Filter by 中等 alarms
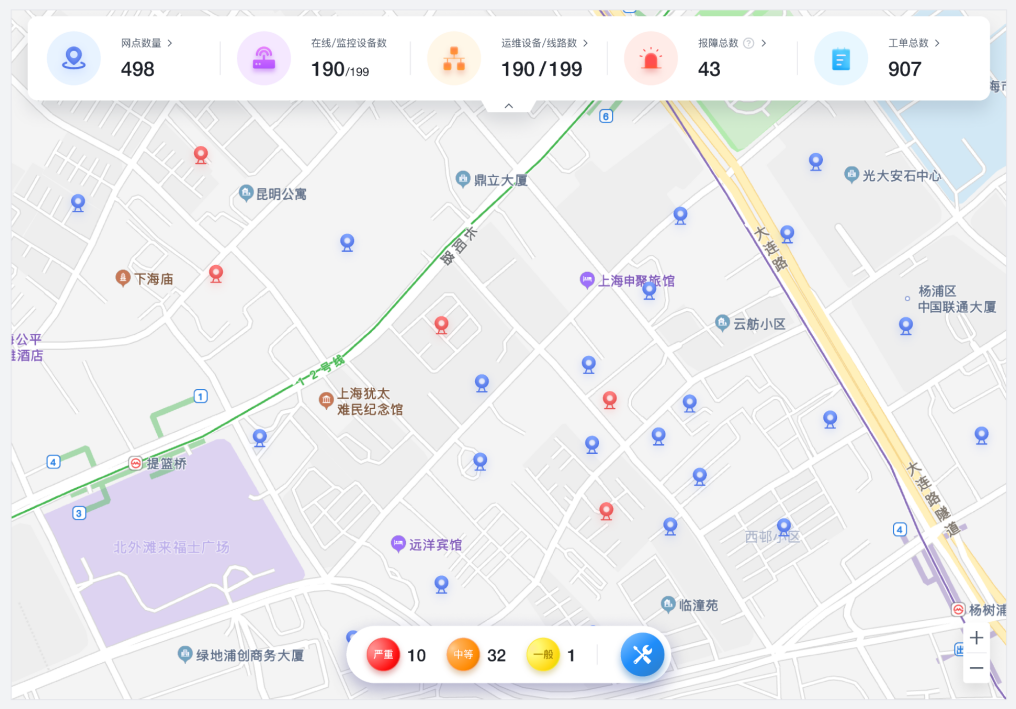This screenshot has width=1016, height=709. tap(463, 655)
